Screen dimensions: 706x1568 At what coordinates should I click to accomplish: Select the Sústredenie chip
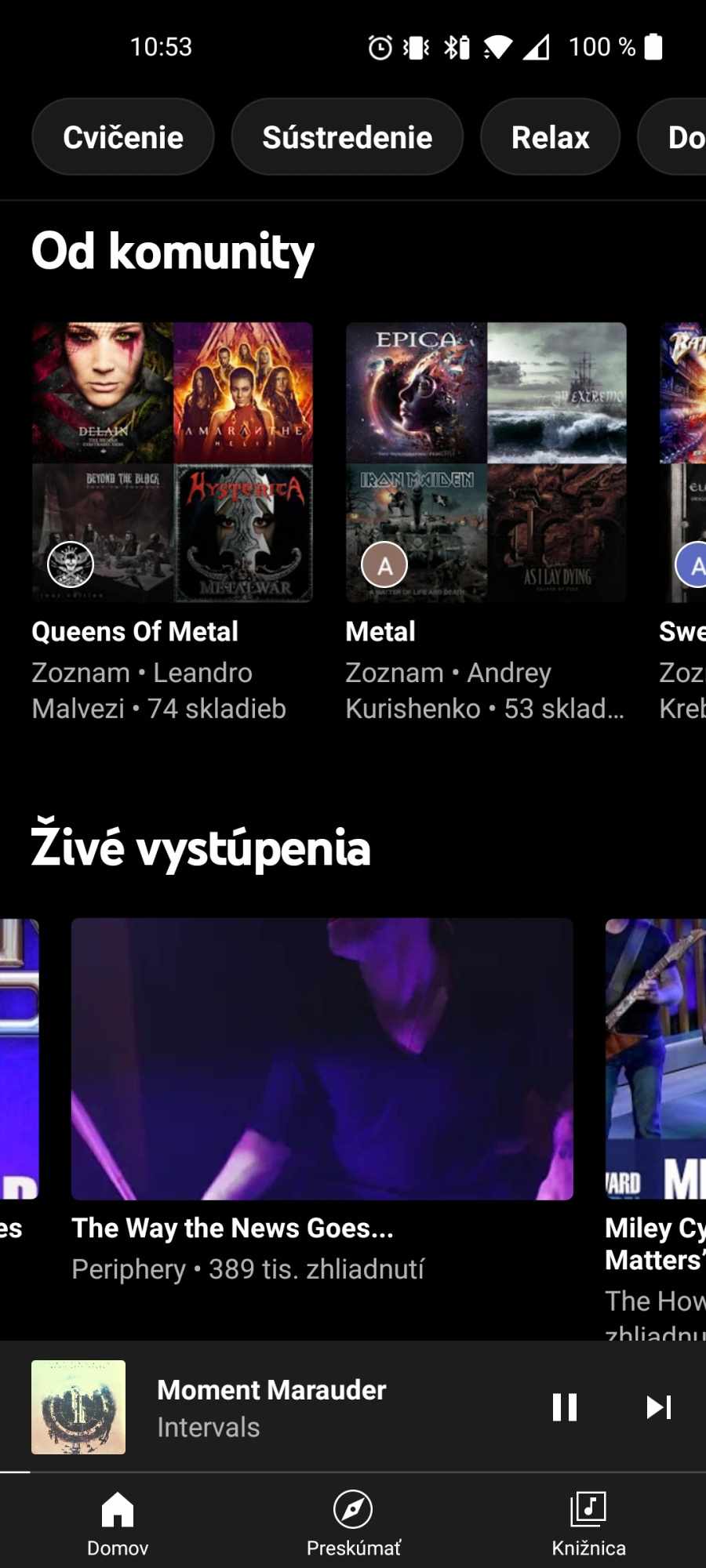pos(347,137)
